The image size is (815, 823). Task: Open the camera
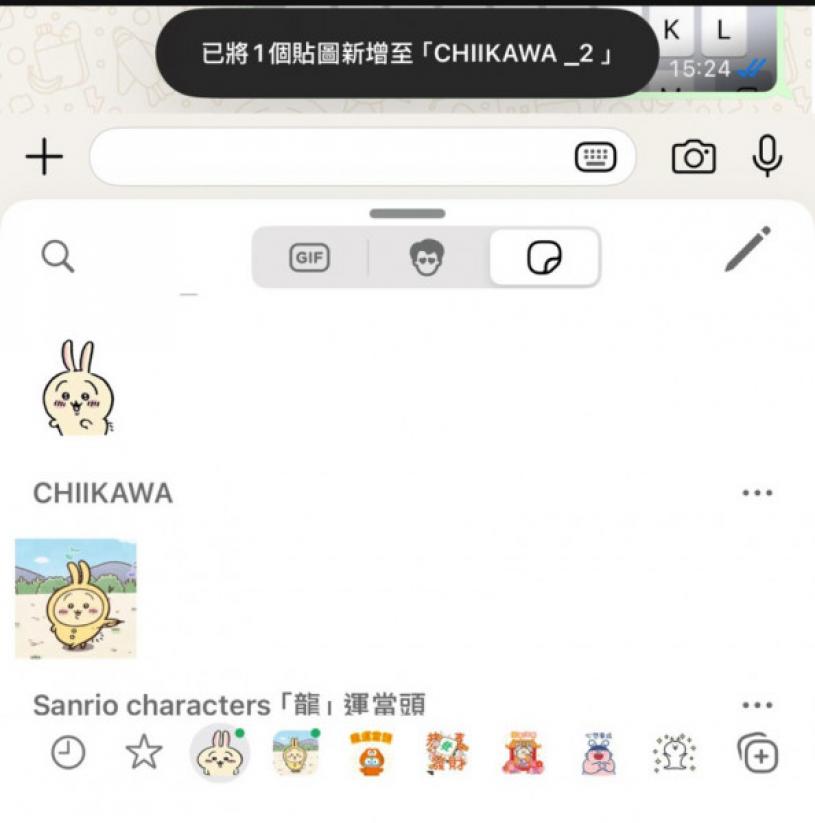693,157
